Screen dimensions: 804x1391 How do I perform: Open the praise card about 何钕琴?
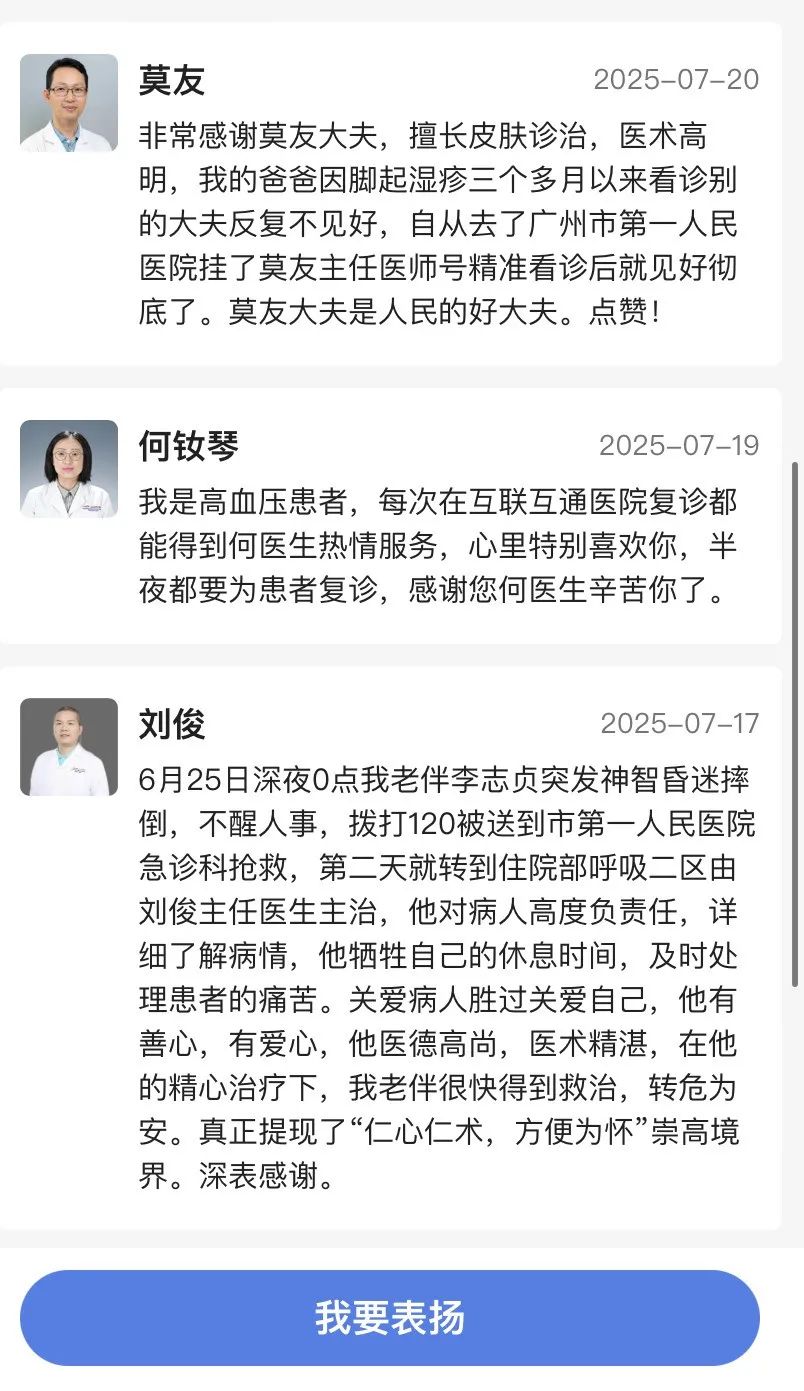click(400, 520)
